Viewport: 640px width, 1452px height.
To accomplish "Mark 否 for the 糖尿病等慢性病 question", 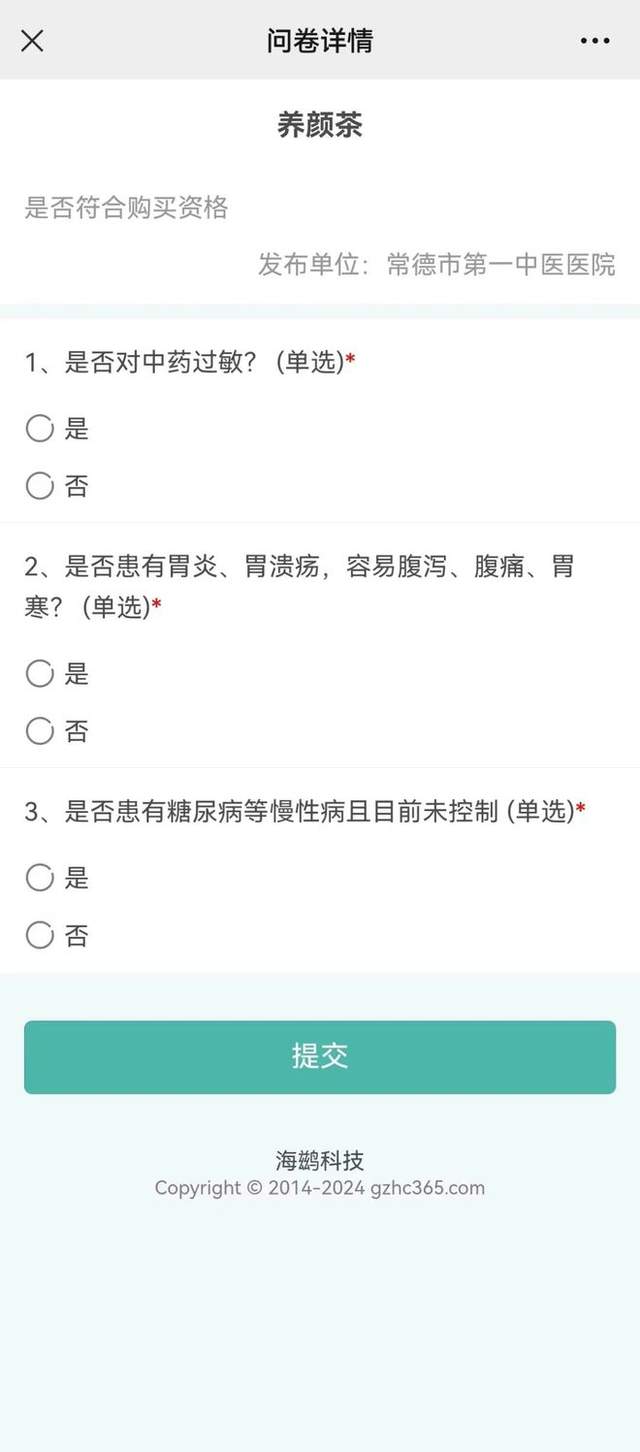I will pyautogui.click(x=40, y=935).
